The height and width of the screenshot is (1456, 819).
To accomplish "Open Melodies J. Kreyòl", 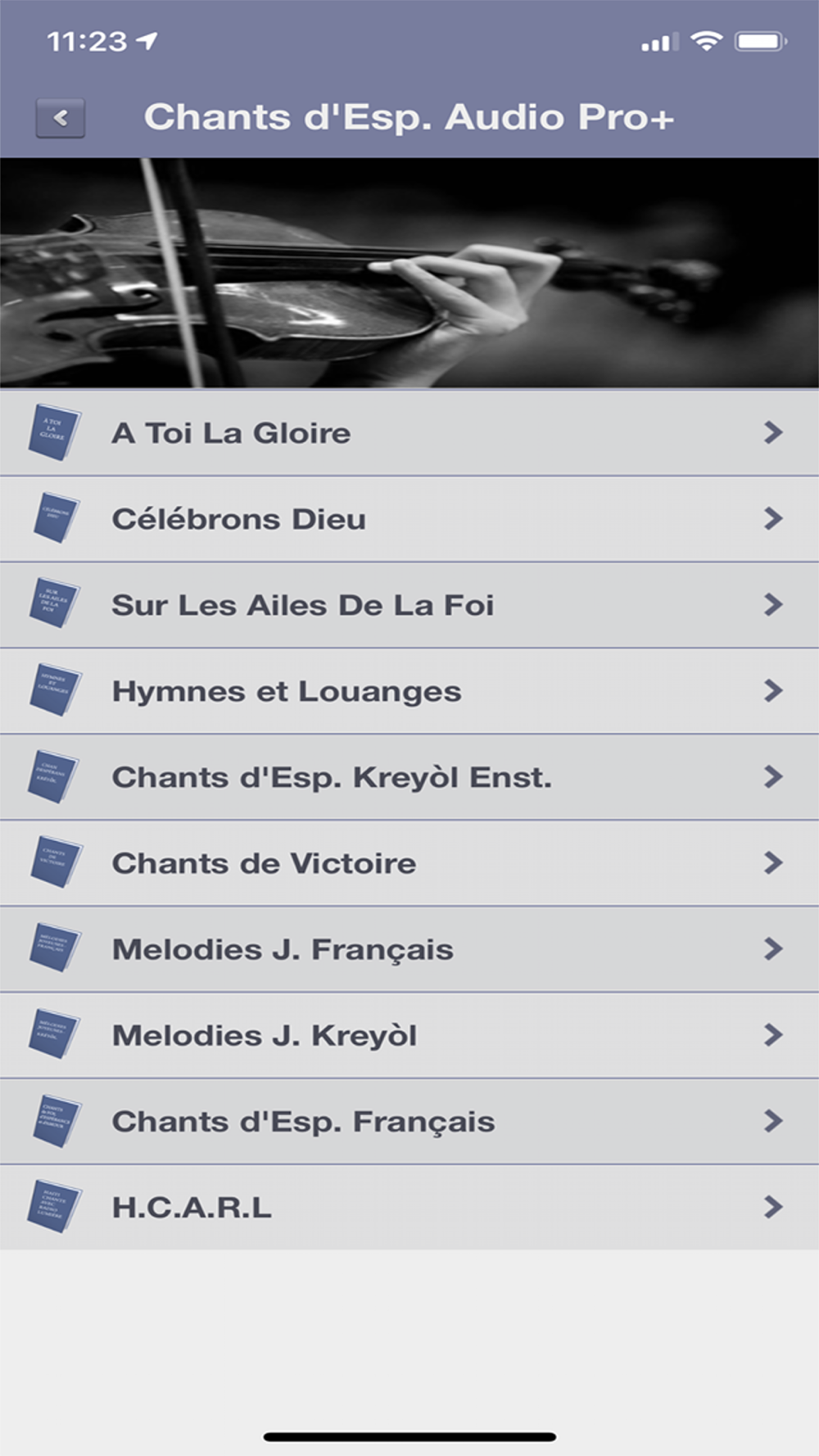I will click(x=409, y=1035).
